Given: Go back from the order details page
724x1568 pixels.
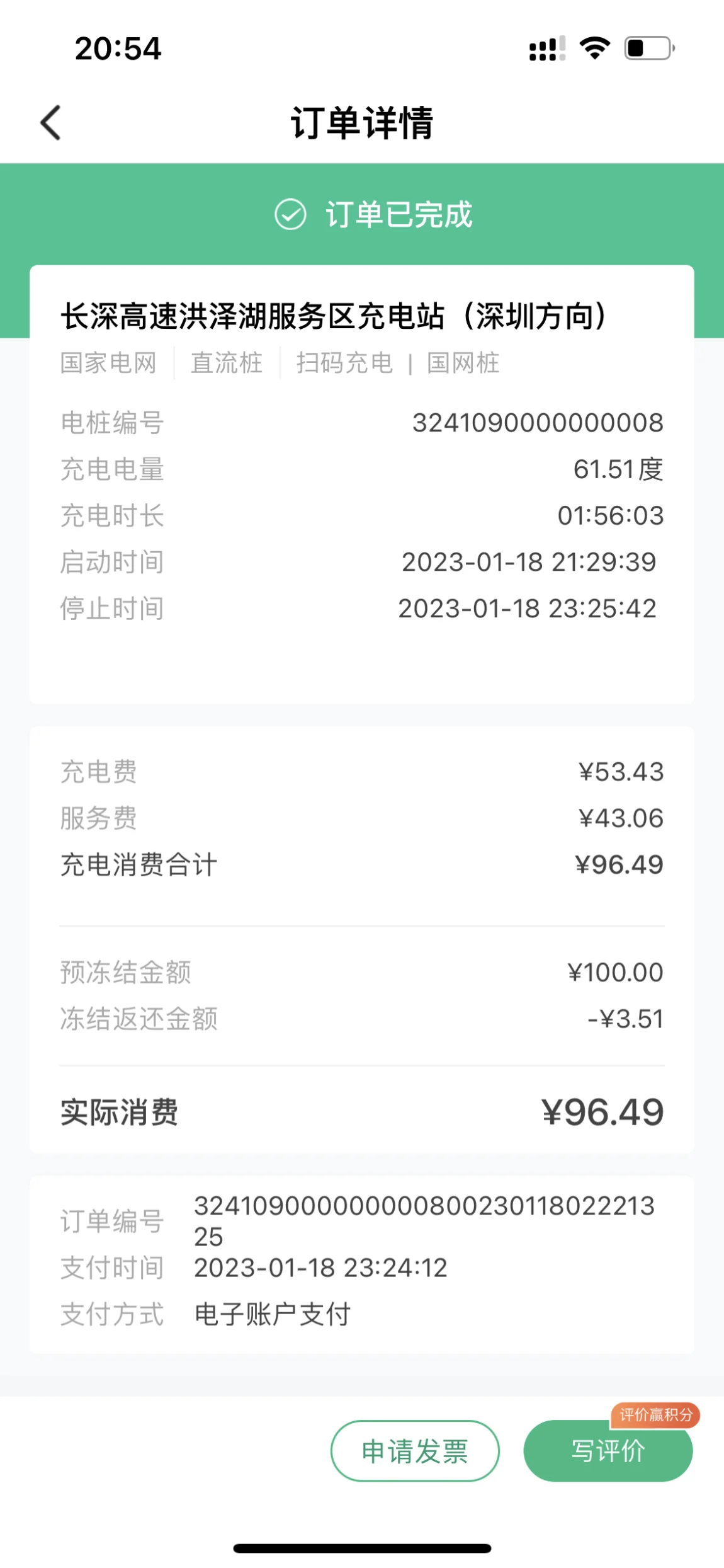Looking at the screenshot, I should pos(51,122).
